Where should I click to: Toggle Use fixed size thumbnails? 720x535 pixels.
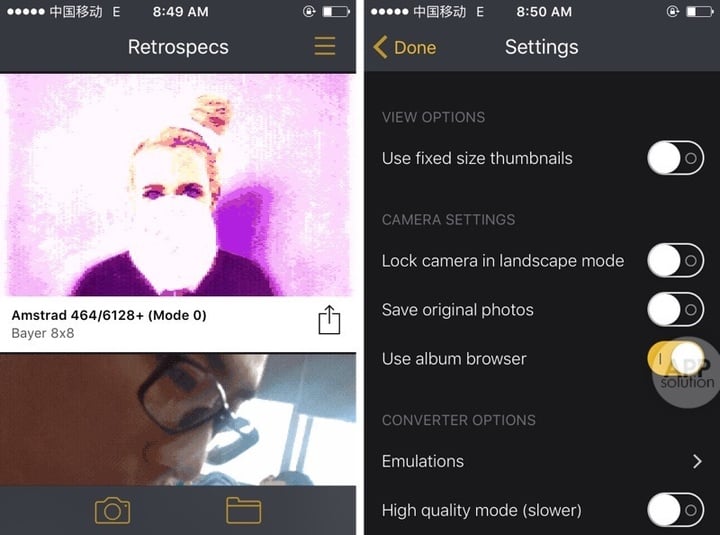pos(675,158)
